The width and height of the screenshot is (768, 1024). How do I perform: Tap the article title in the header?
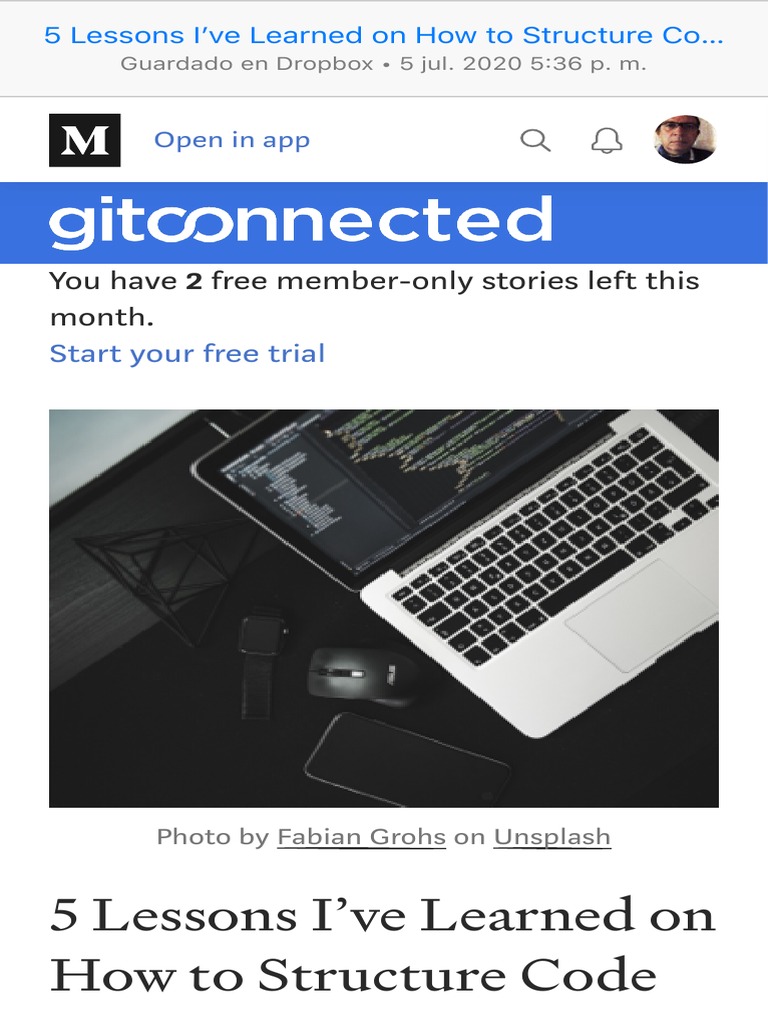[x=384, y=35]
